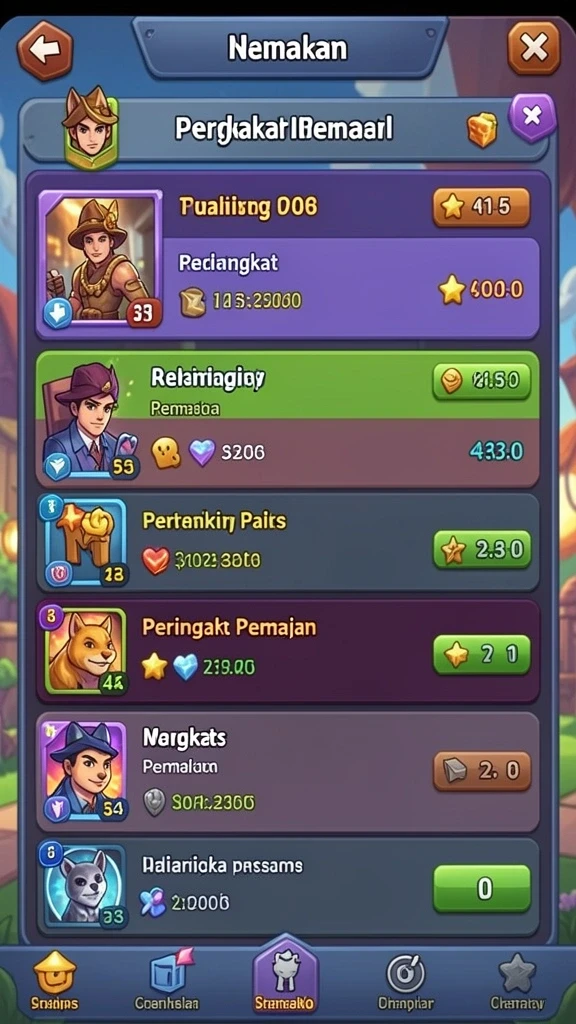Dismiss the panel with the purple X
Screen dimensions: 576x1024
point(532,118)
